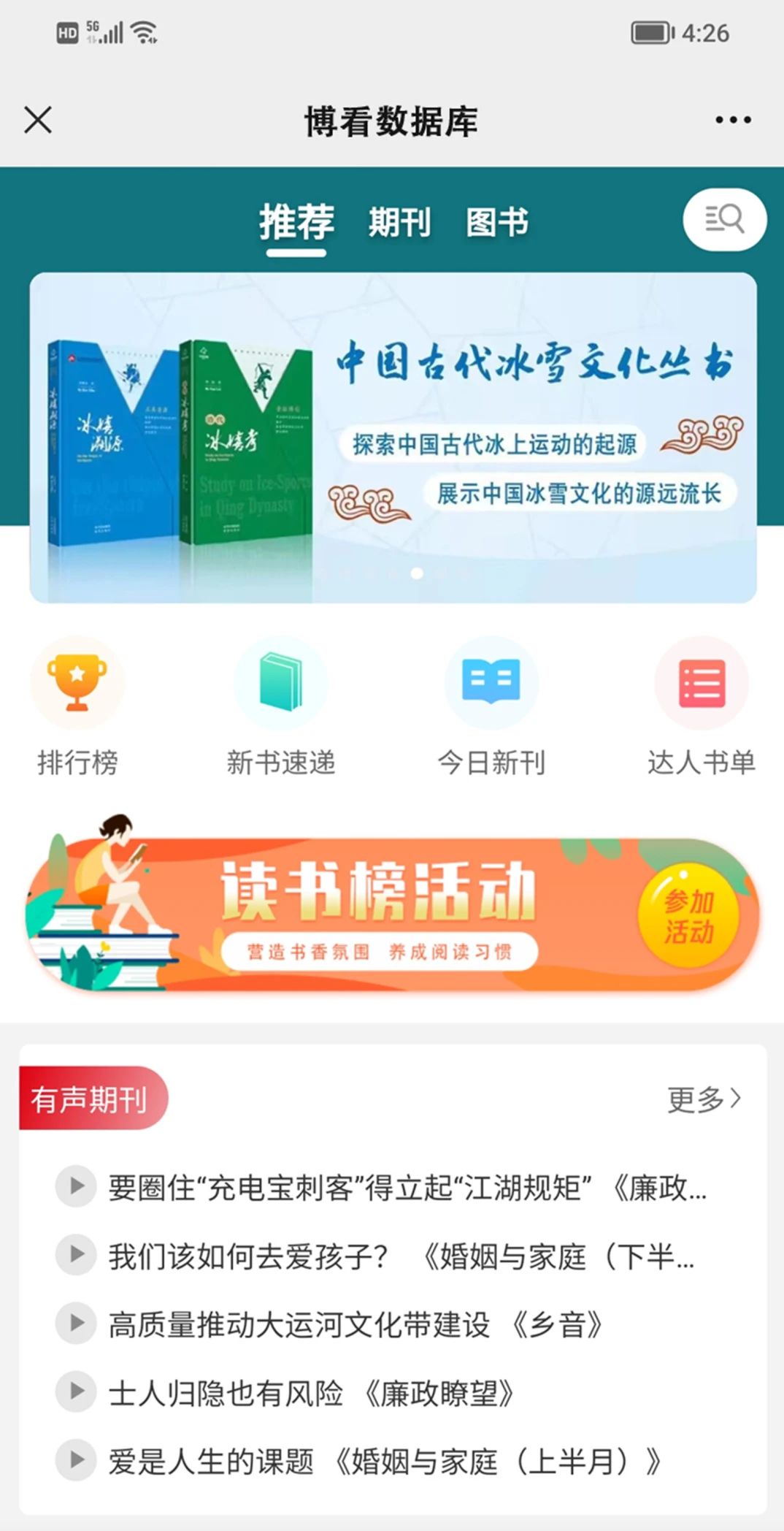Close the 博看数据库 page
Viewport: 784px width, 1531px height.
[x=38, y=120]
